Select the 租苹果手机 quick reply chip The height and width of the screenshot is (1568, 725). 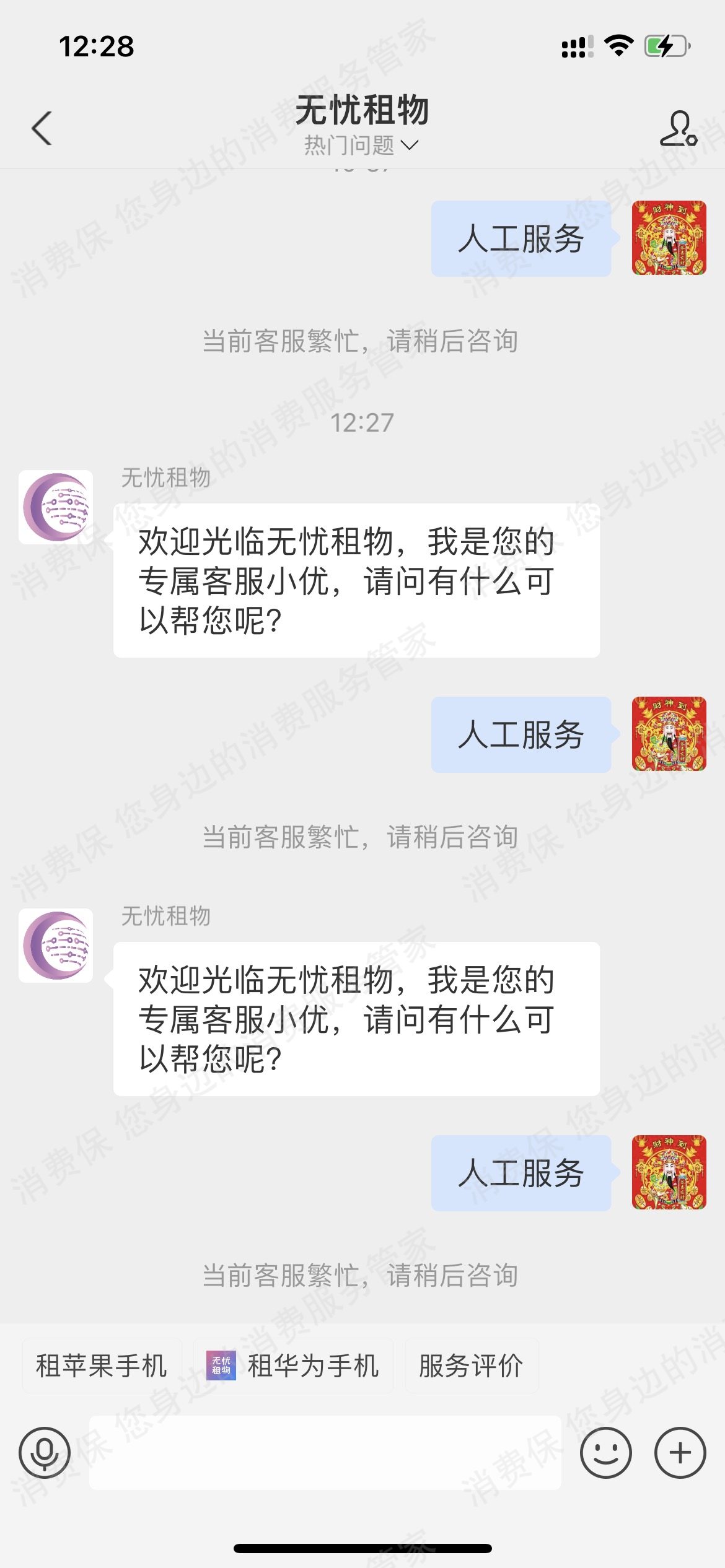click(102, 1365)
